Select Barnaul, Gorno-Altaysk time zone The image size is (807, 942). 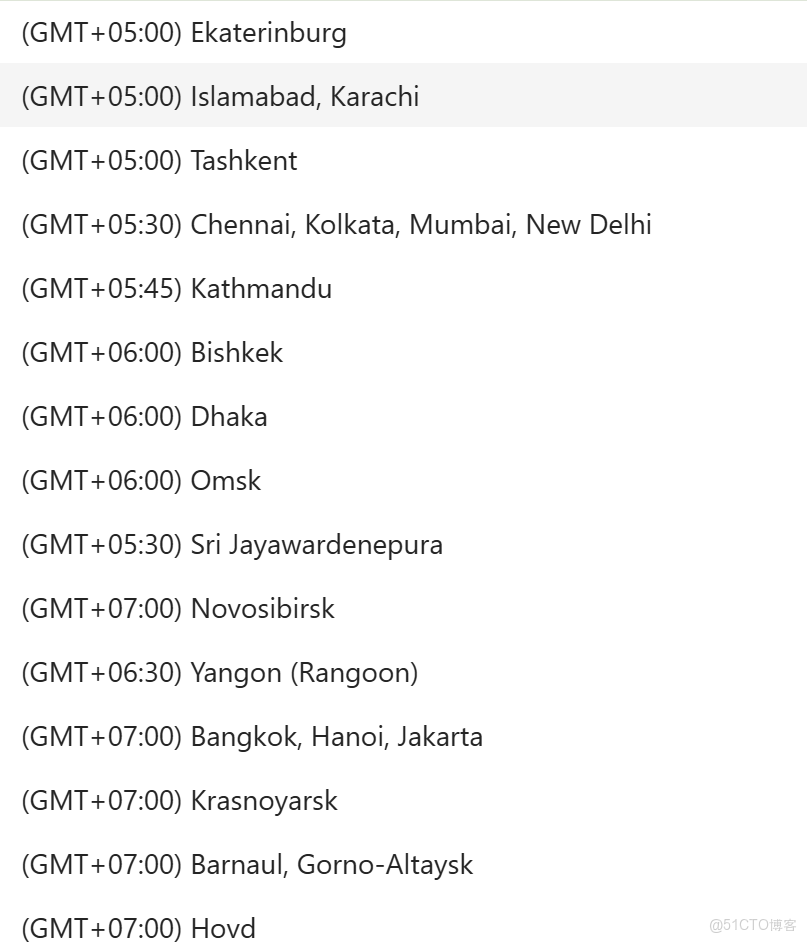click(247, 865)
